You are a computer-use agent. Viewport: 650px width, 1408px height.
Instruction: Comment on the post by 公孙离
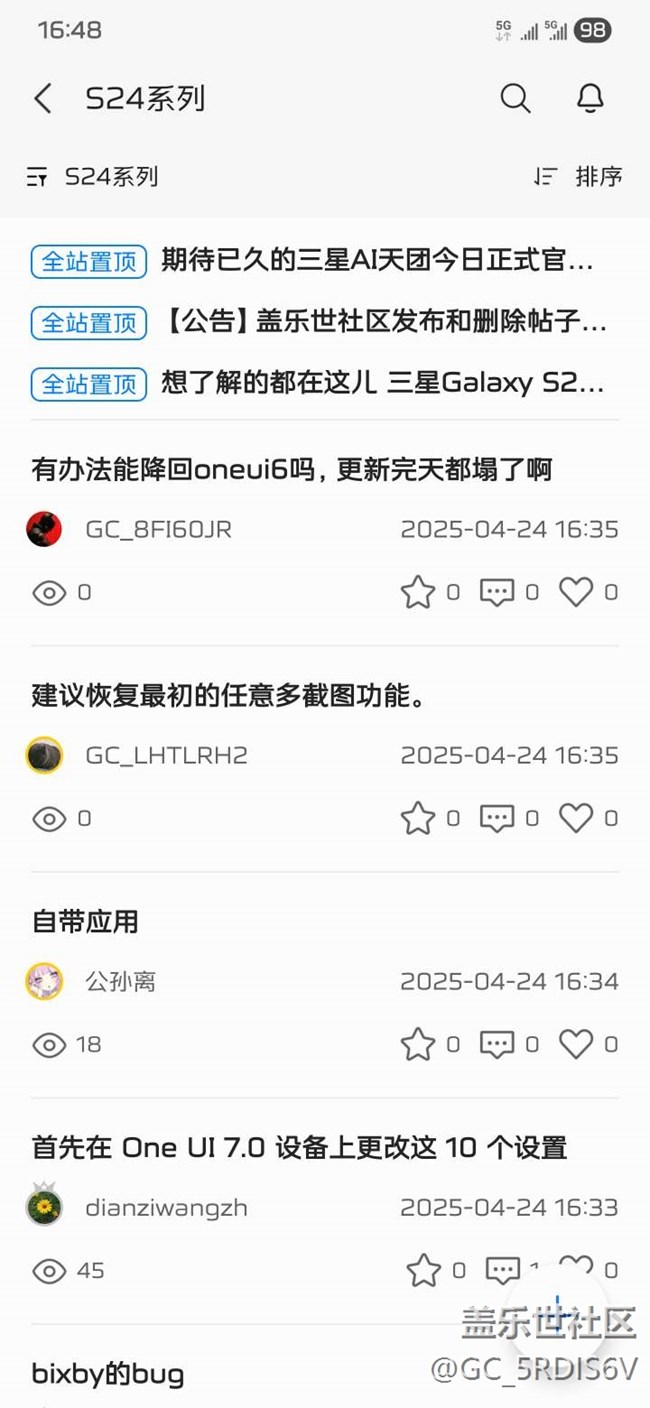497,1045
